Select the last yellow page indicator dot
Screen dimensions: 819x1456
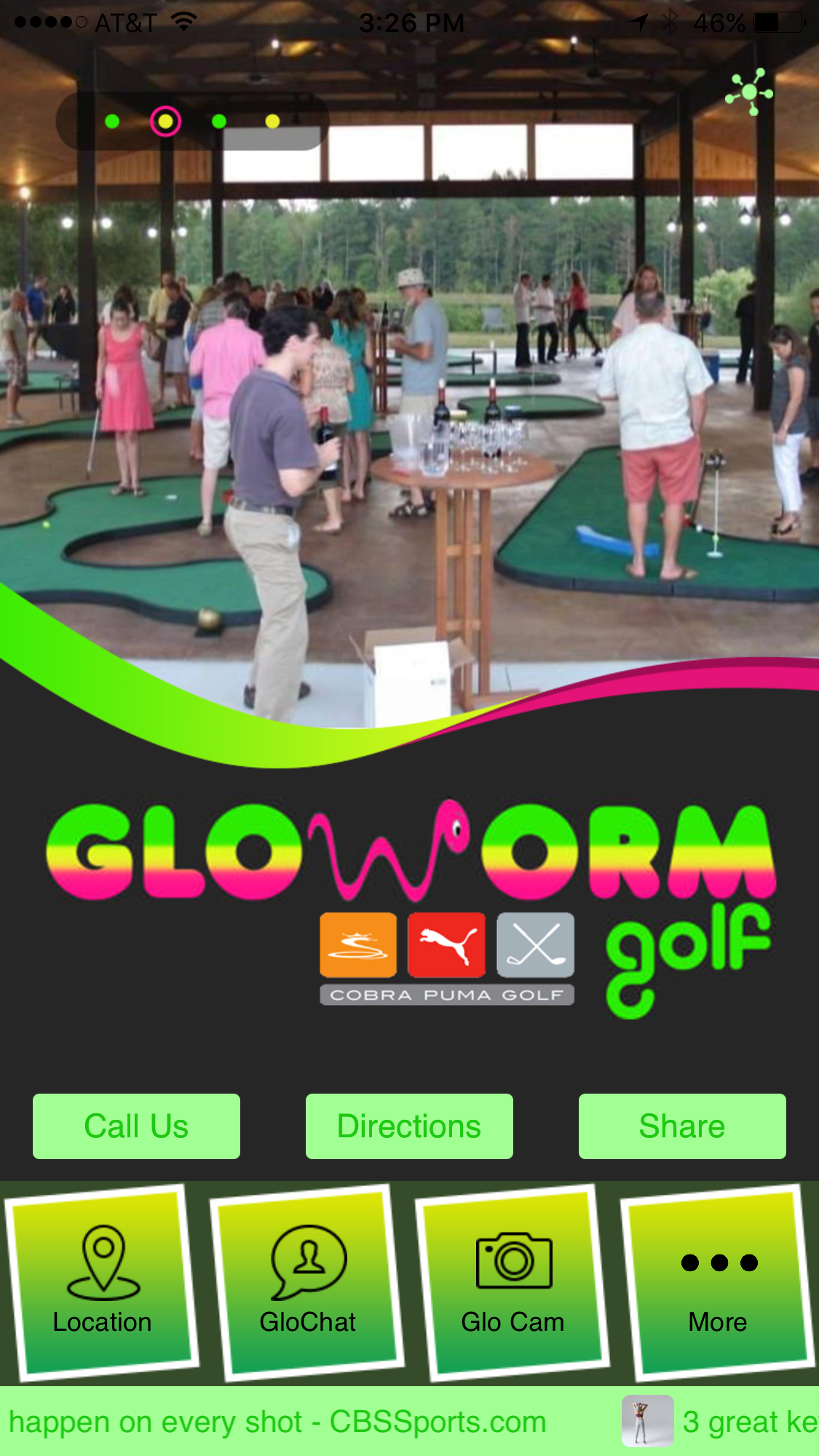tap(272, 122)
